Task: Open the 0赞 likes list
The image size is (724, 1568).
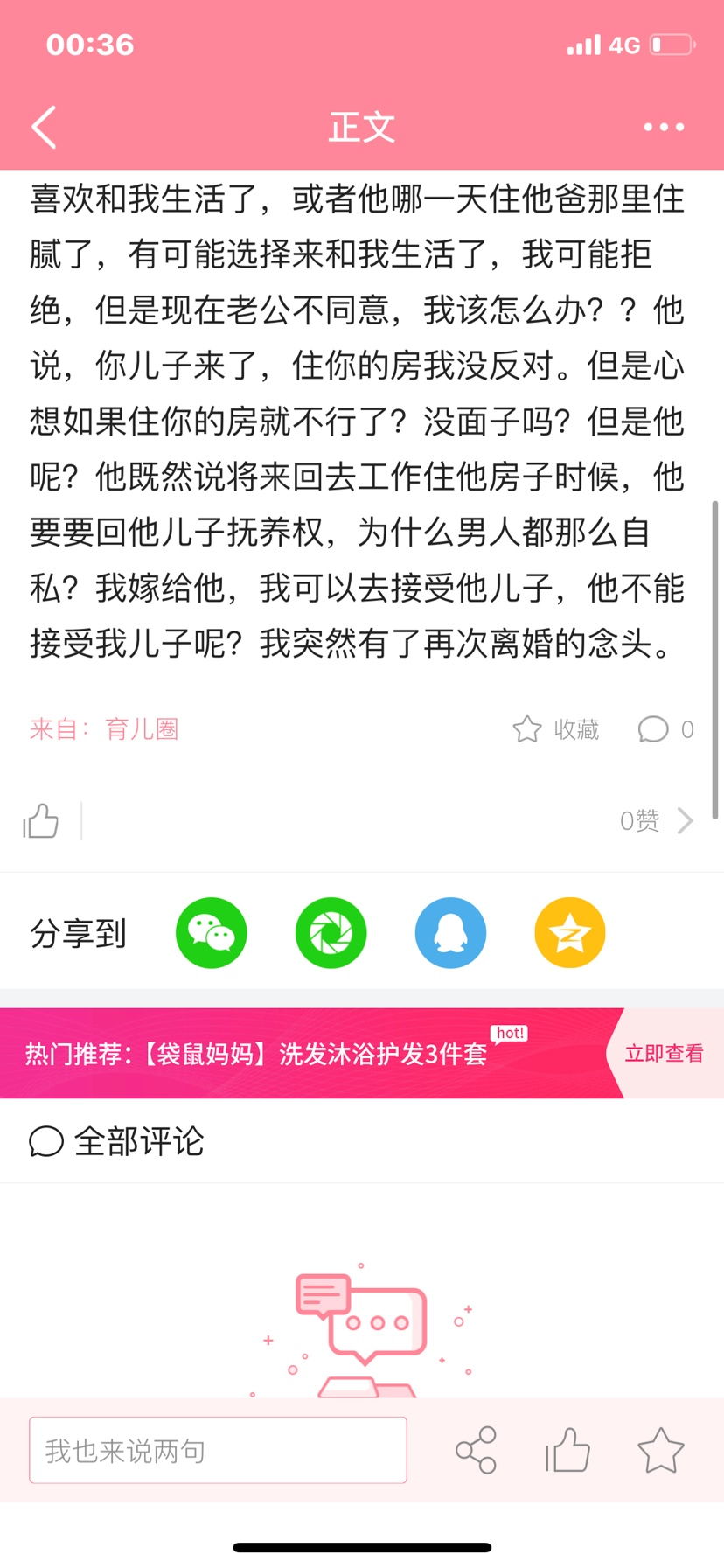Action: coord(656,821)
